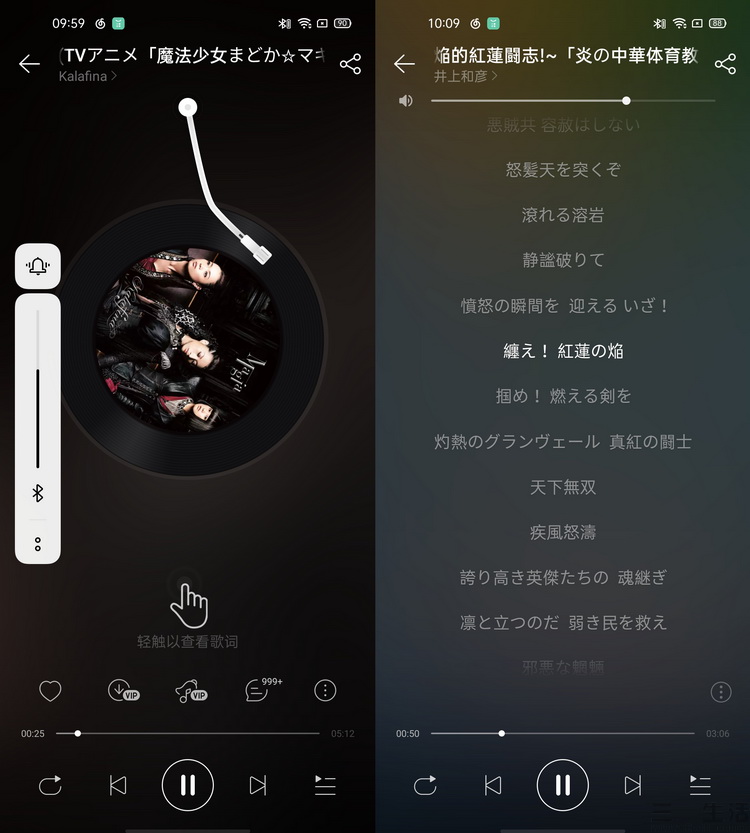Open comments showing 999+ count
The image size is (750, 833).
(257, 690)
